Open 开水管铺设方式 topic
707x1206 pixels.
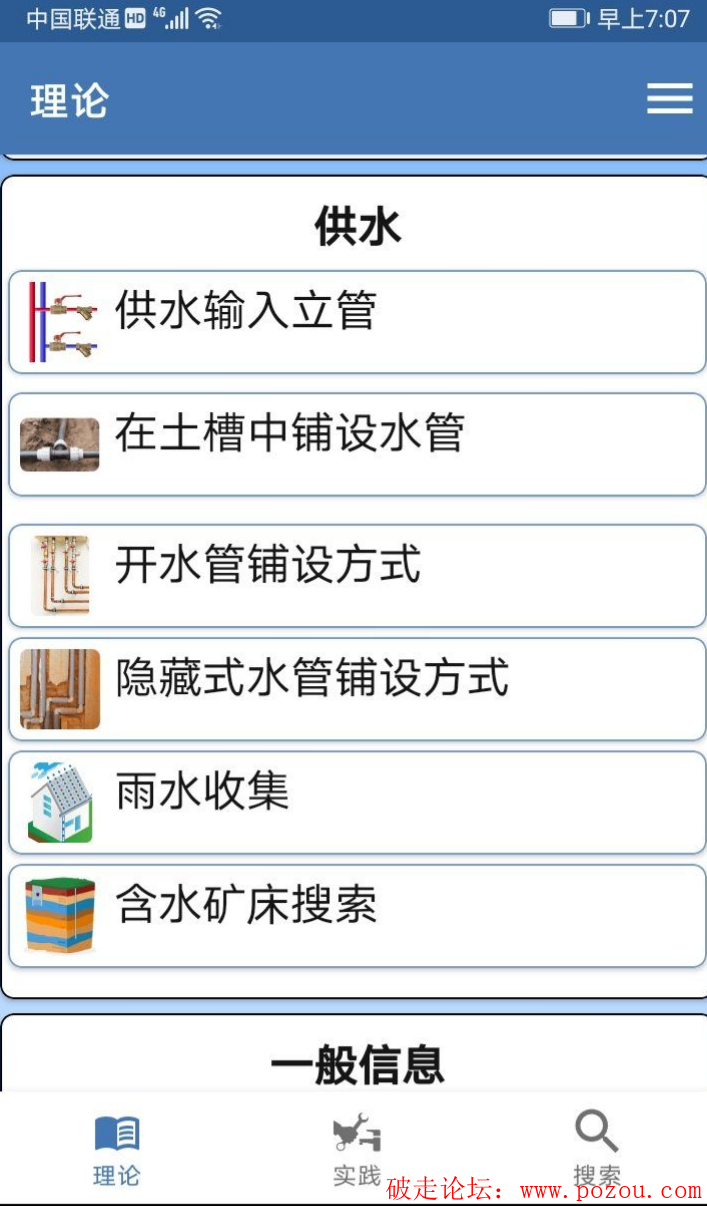click(357, 575)
